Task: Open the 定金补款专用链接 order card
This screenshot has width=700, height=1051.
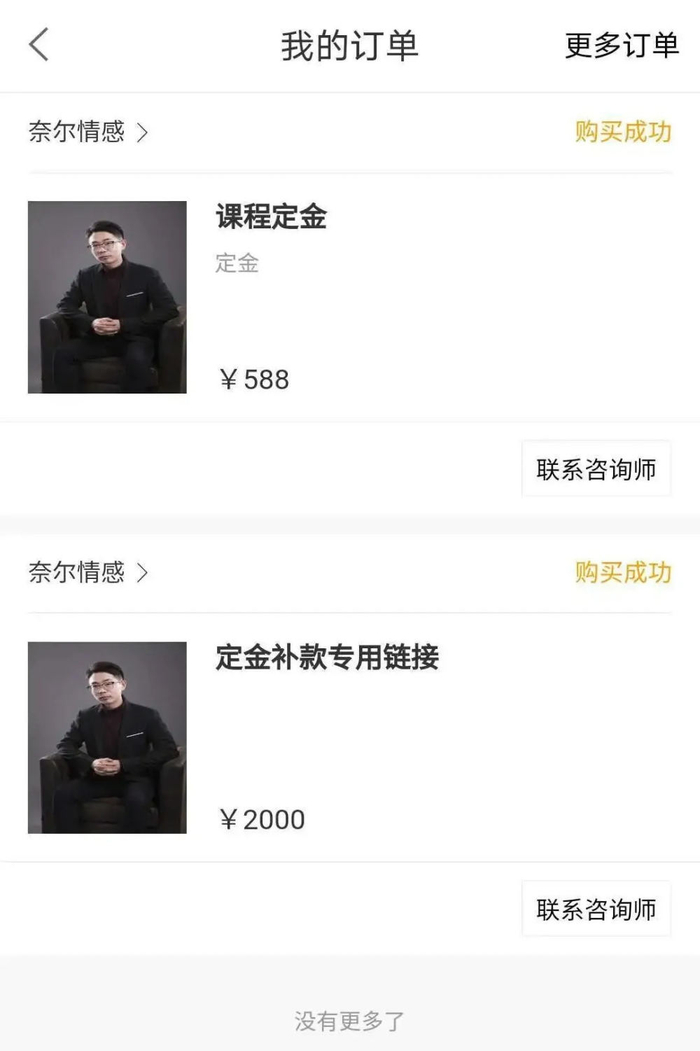Action: tap(350, 737)
